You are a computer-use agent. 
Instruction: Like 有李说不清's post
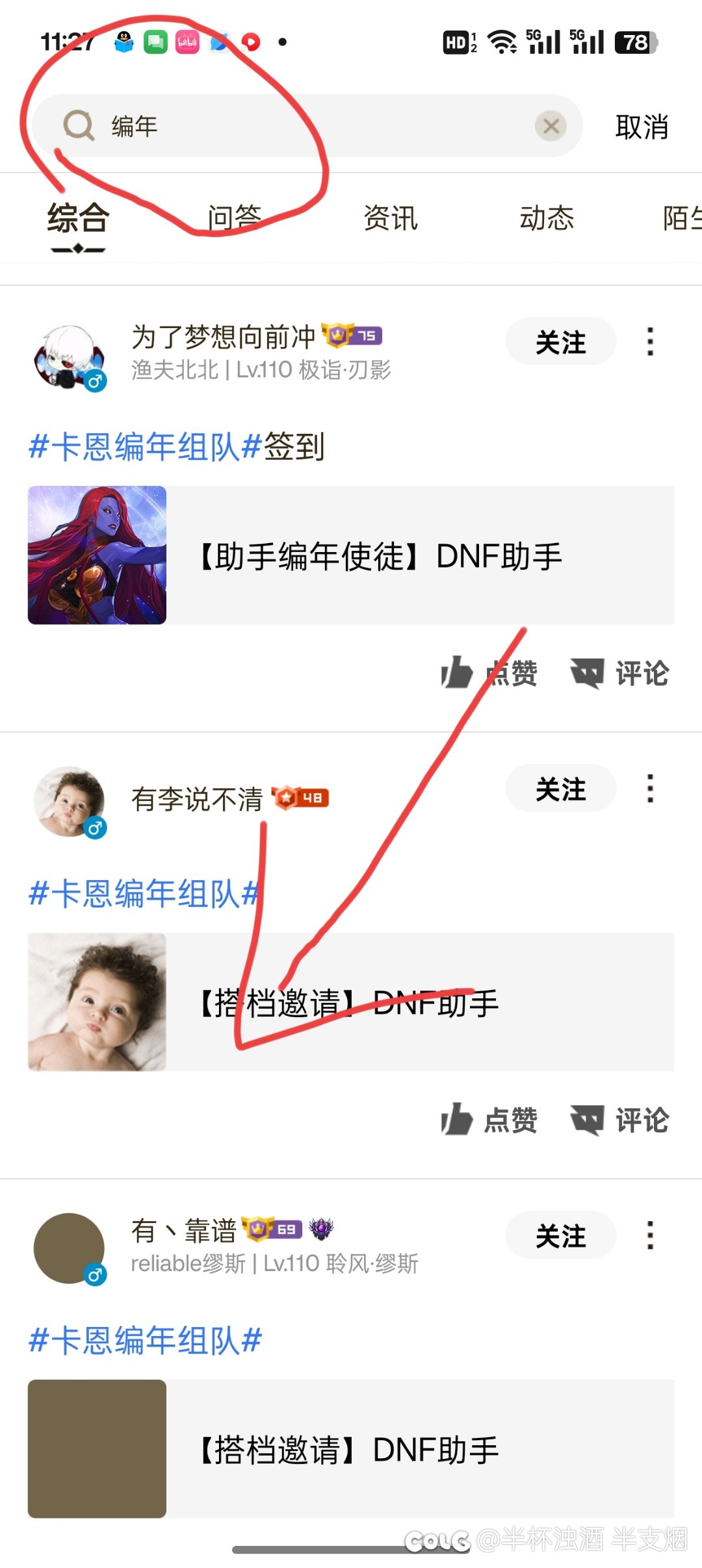tap(489, 1120)
